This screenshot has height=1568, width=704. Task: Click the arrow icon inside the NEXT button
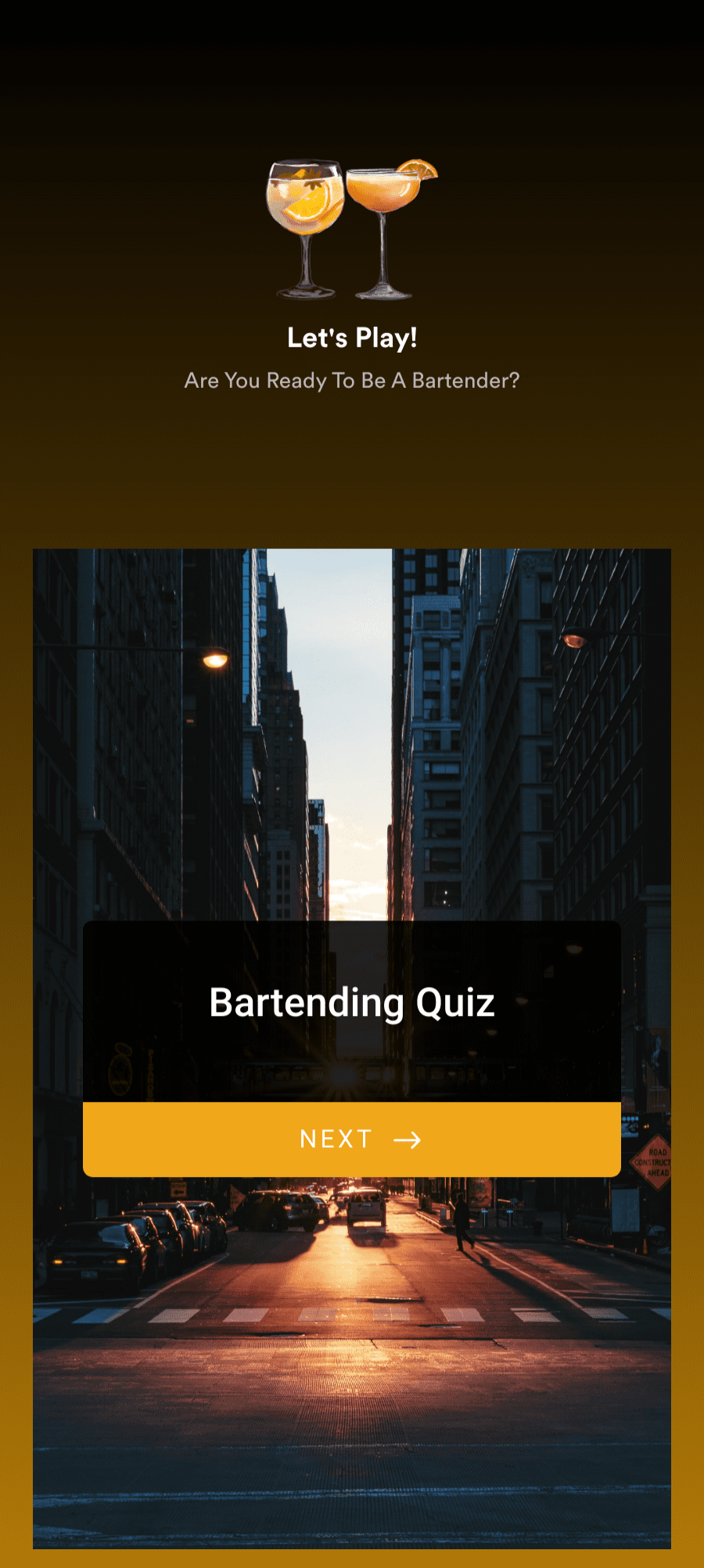coord(408,1139)
